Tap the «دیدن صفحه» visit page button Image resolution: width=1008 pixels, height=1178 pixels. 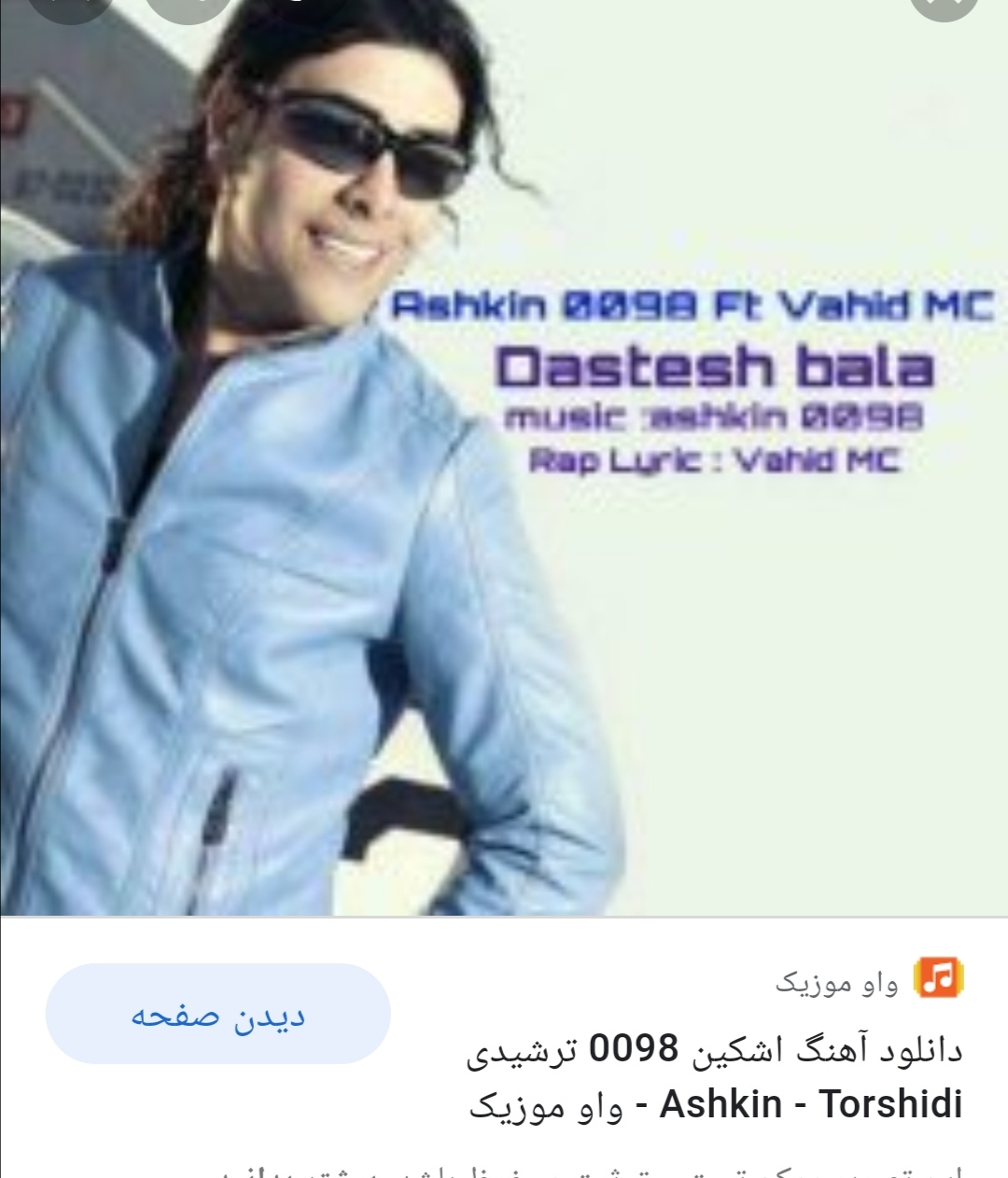(217, 1015)
